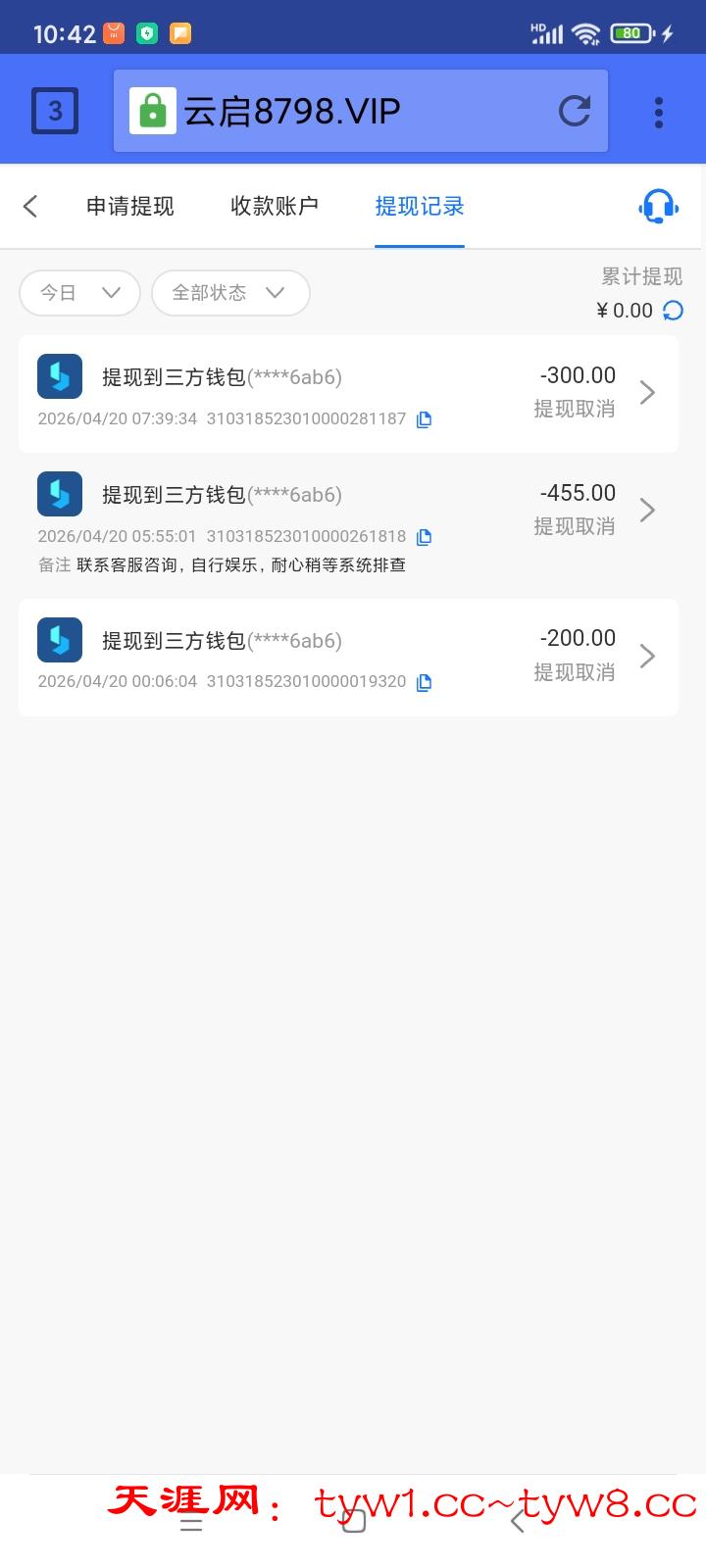706x1568 pixels.
Task: Open the 全部状态 status filter dropdown
Action: (x=230, y=292)
